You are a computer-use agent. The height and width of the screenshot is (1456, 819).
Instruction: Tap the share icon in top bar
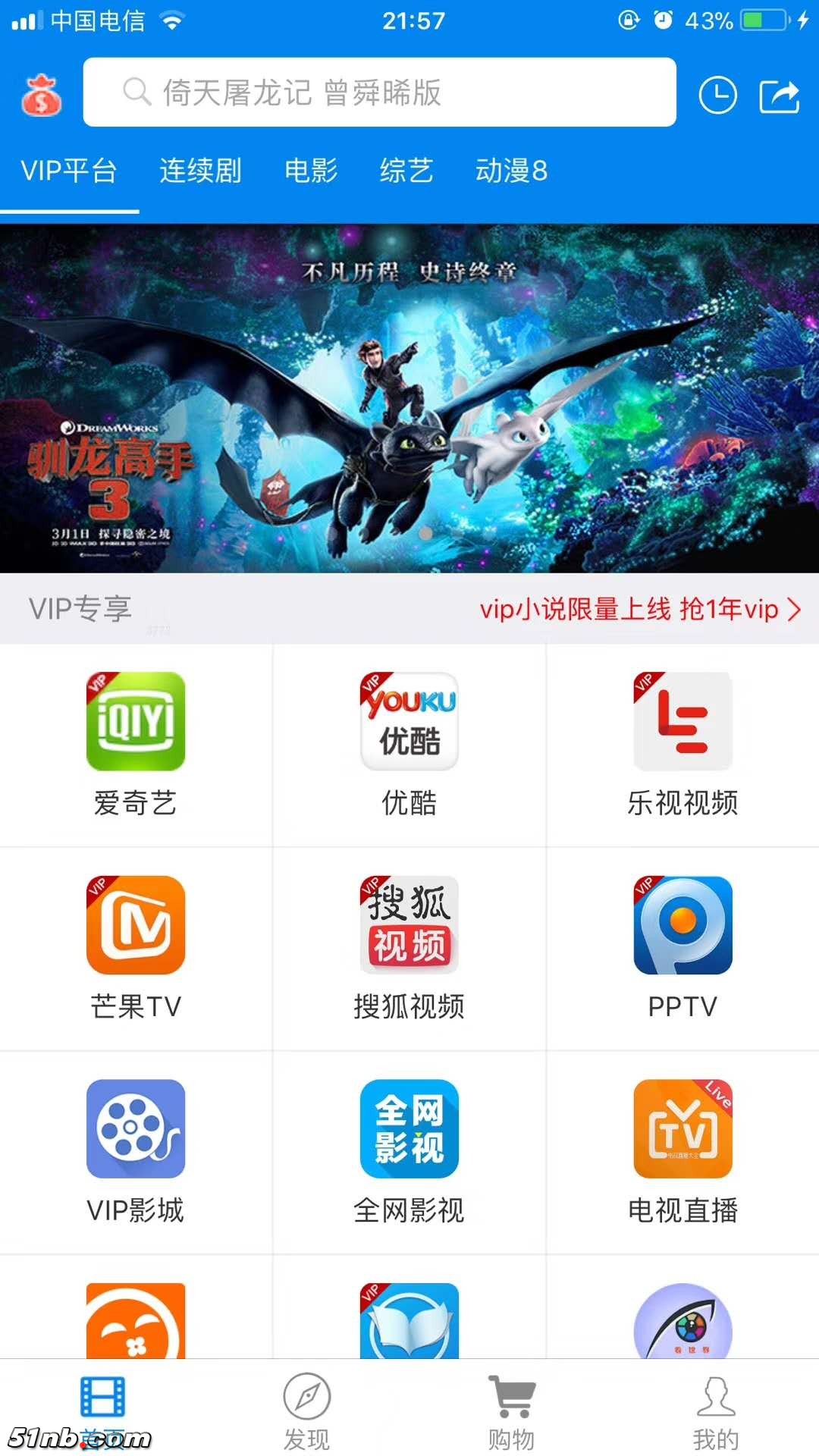click(780, 96)
